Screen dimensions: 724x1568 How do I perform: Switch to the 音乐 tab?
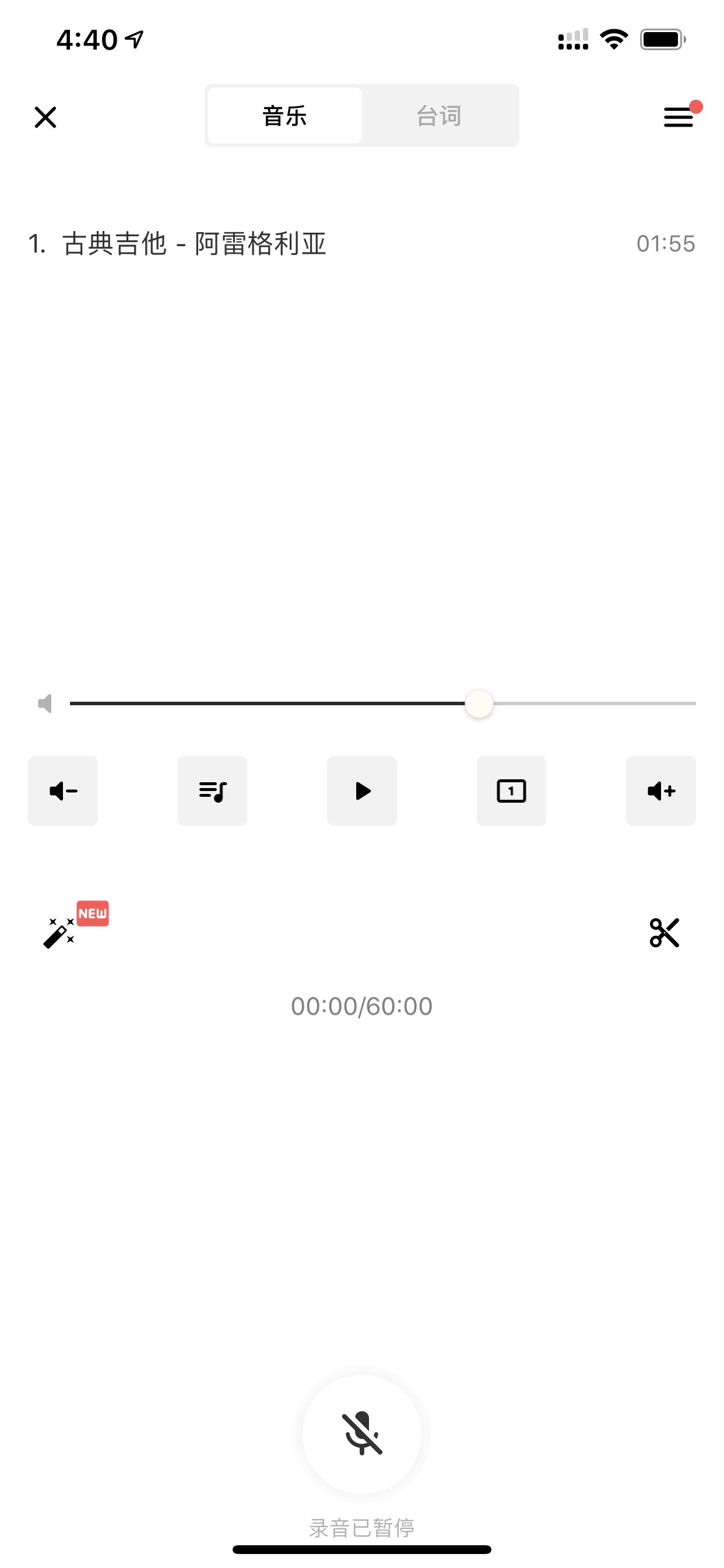coord(284,116)
